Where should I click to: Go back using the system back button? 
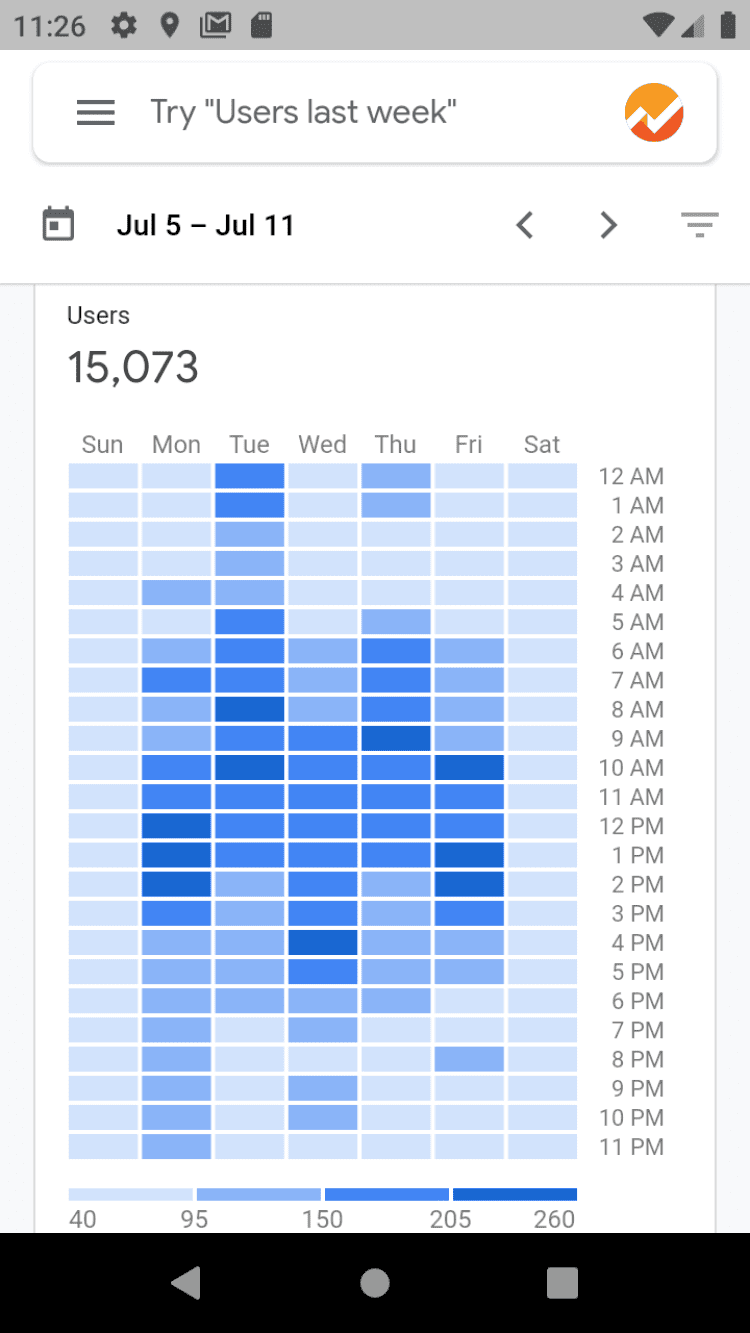tap(186, 1282)
